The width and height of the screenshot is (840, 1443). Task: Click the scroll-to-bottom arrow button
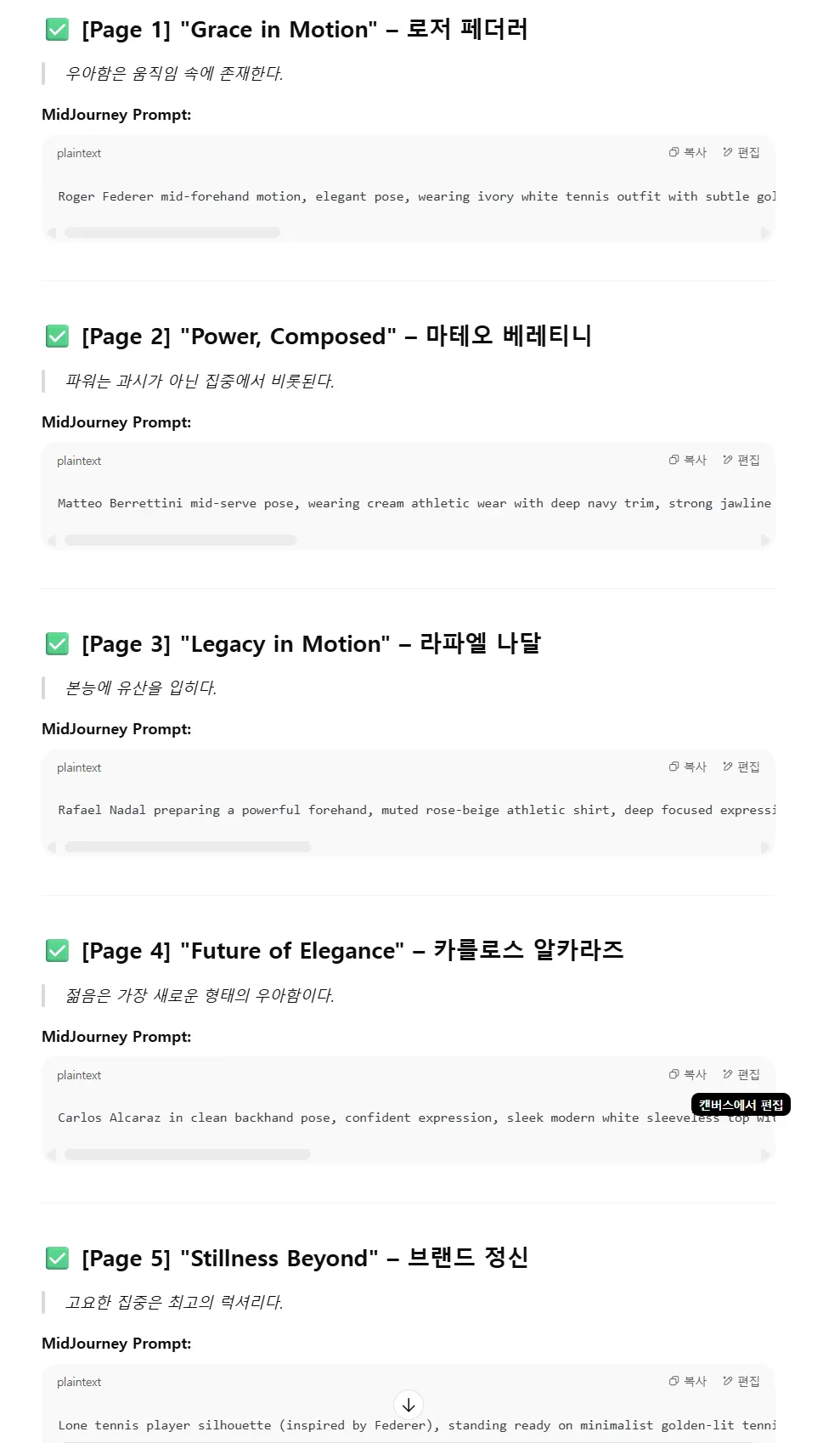coord(409,1405)
